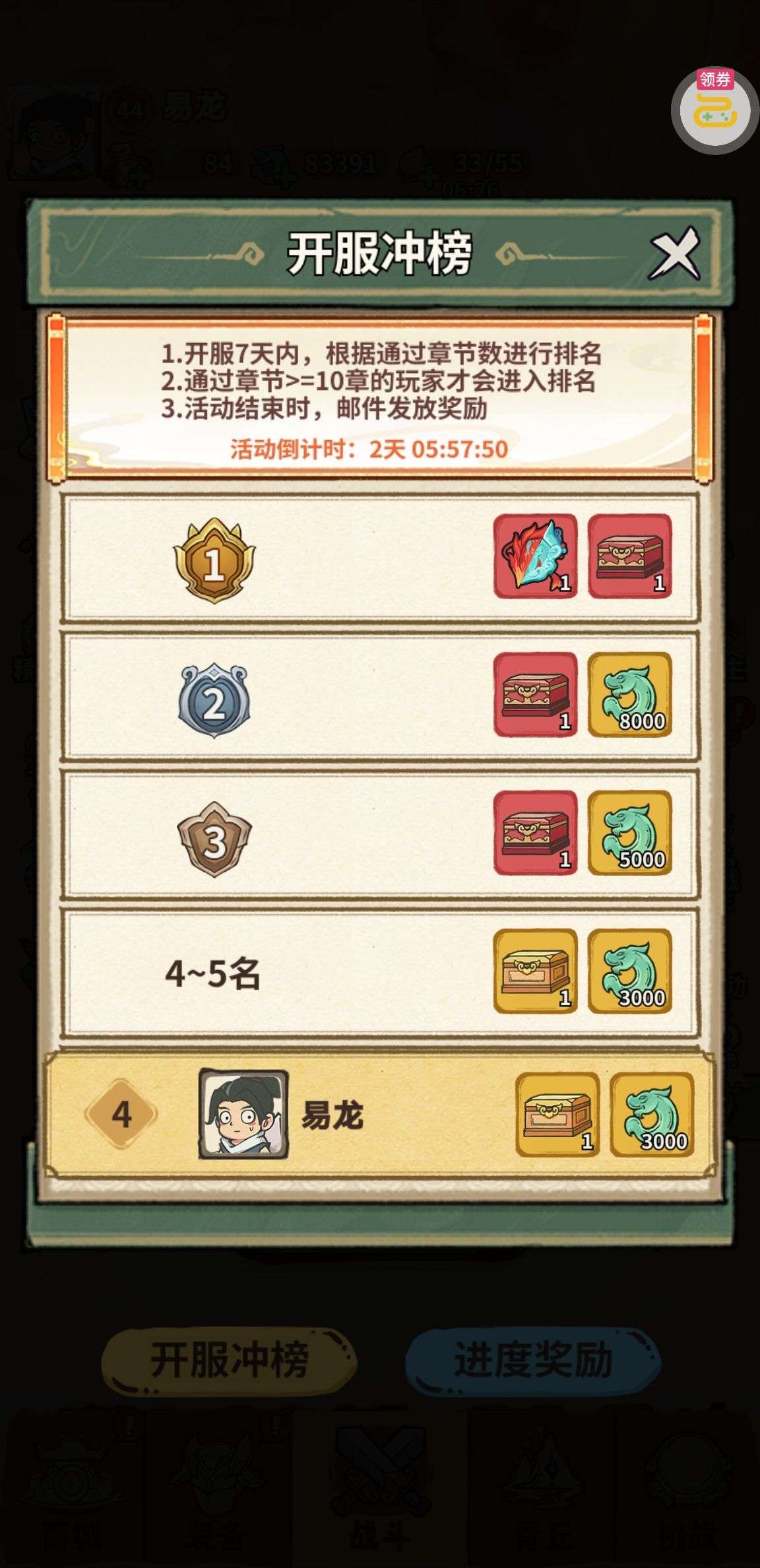760x1568 pixels.
Task: Switch to the 进度奖励 tab
Action: 533,1359
